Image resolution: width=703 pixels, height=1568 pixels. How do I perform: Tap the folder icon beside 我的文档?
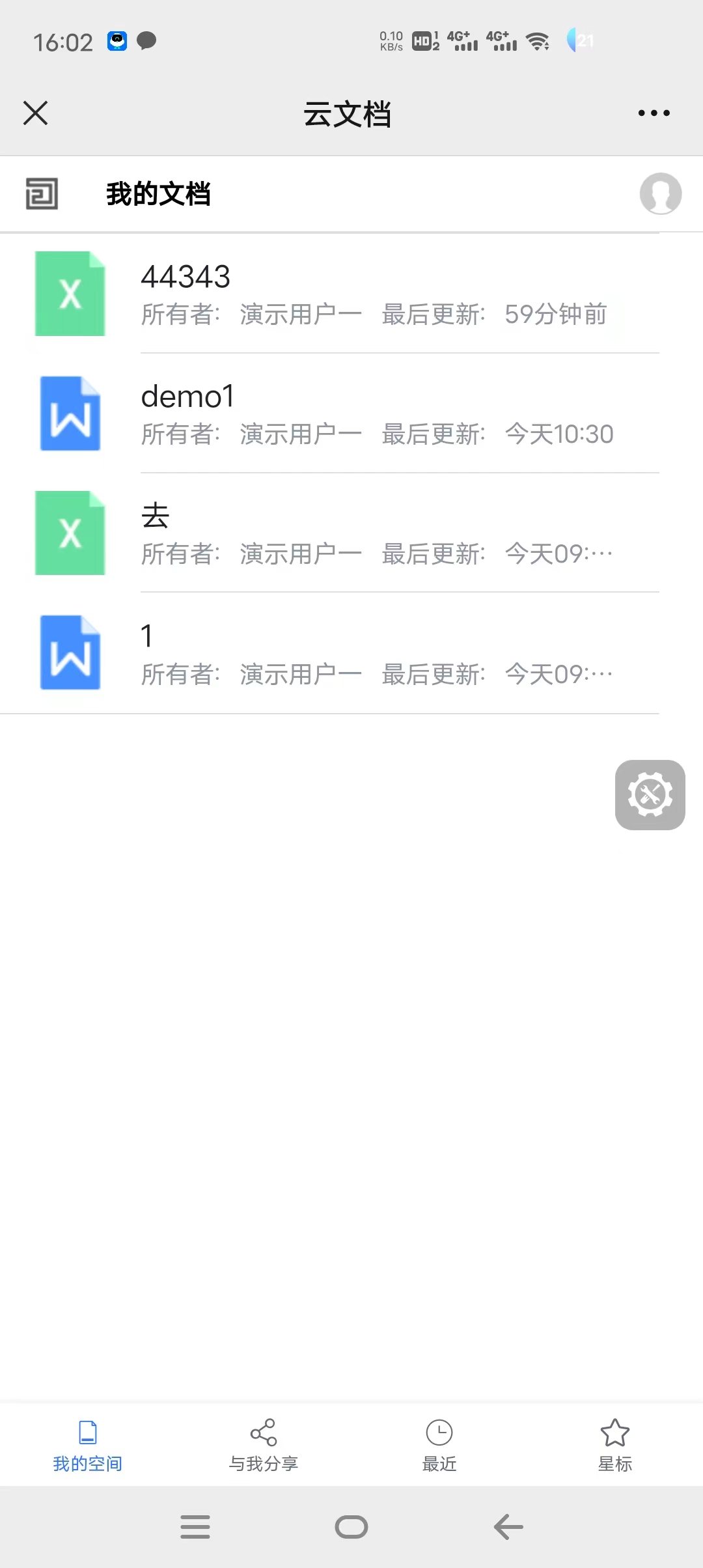[42, 194]
